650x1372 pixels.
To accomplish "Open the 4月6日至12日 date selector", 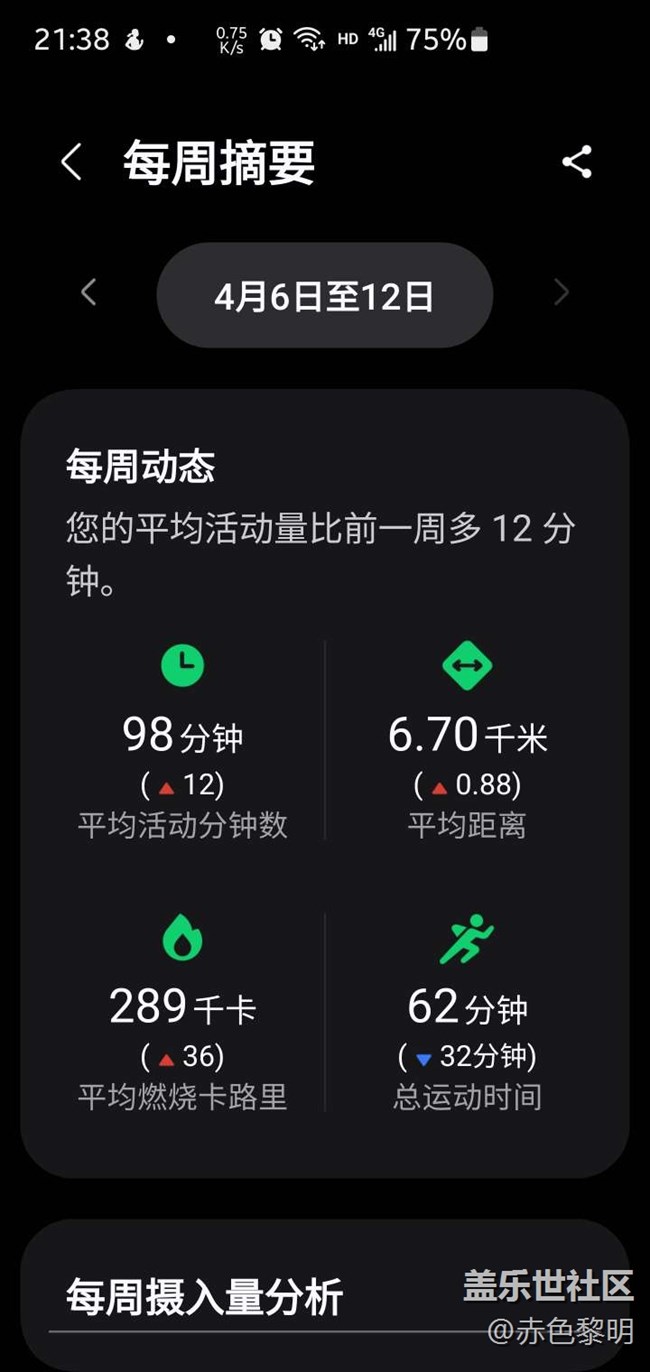I will click(x=325, y=295).
